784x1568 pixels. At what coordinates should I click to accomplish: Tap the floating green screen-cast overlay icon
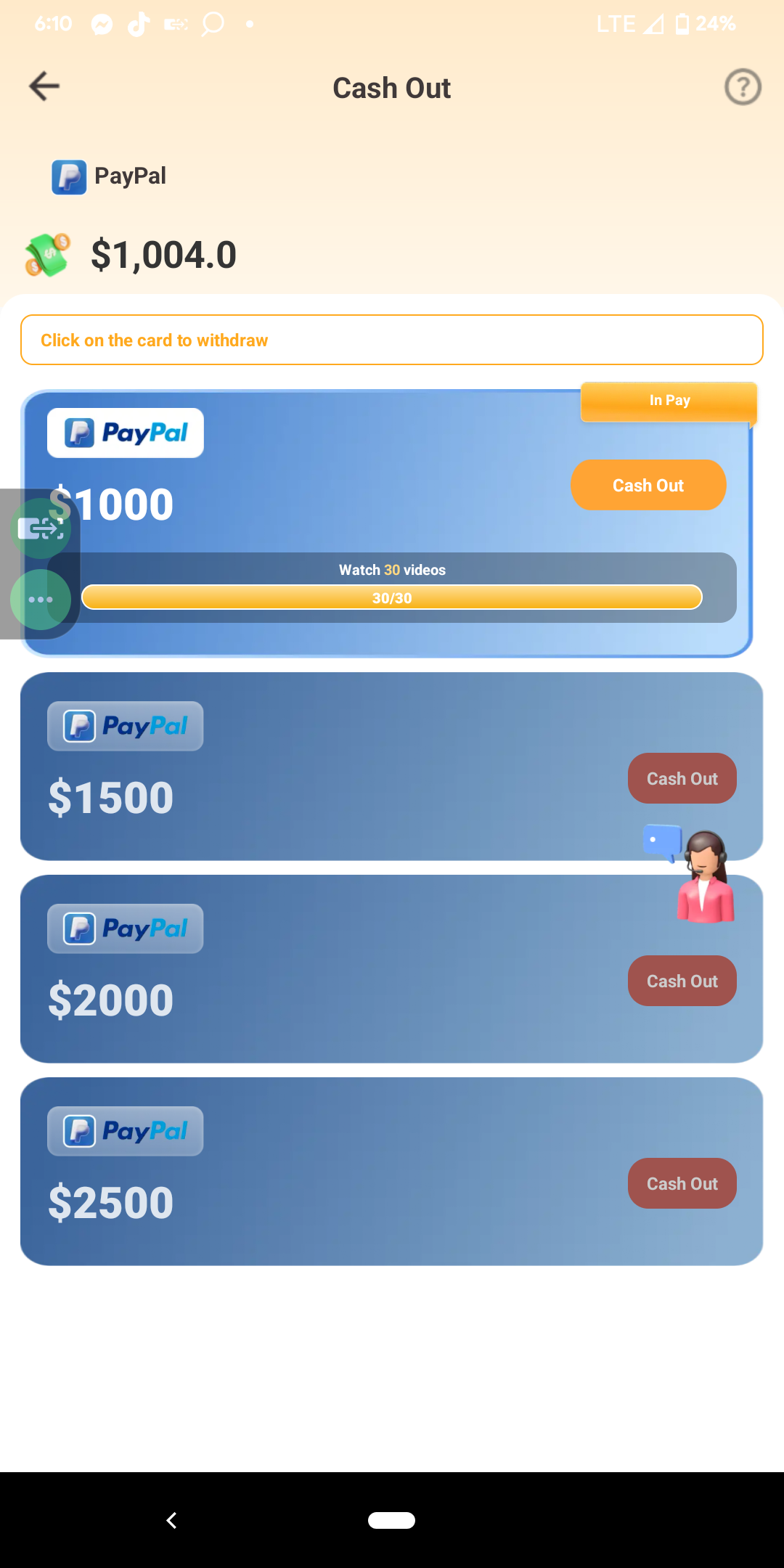pos(40,528)
